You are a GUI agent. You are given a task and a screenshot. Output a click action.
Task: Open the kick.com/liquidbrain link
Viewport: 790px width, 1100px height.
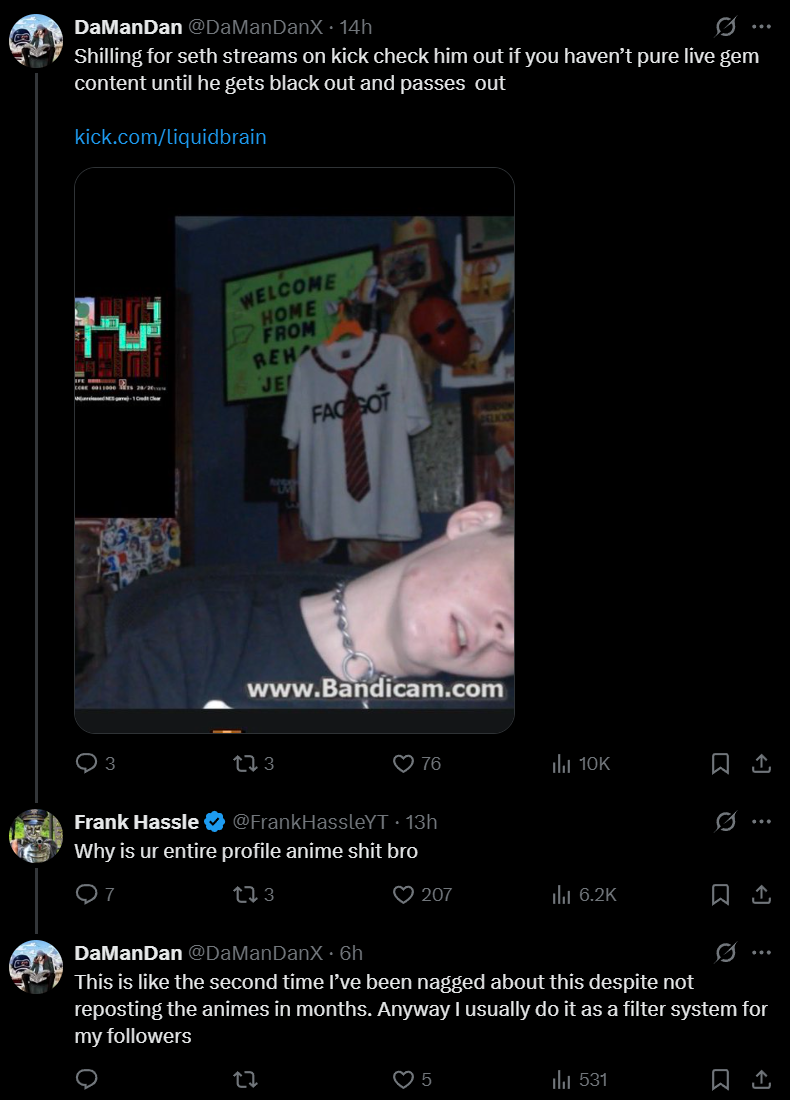170,137
